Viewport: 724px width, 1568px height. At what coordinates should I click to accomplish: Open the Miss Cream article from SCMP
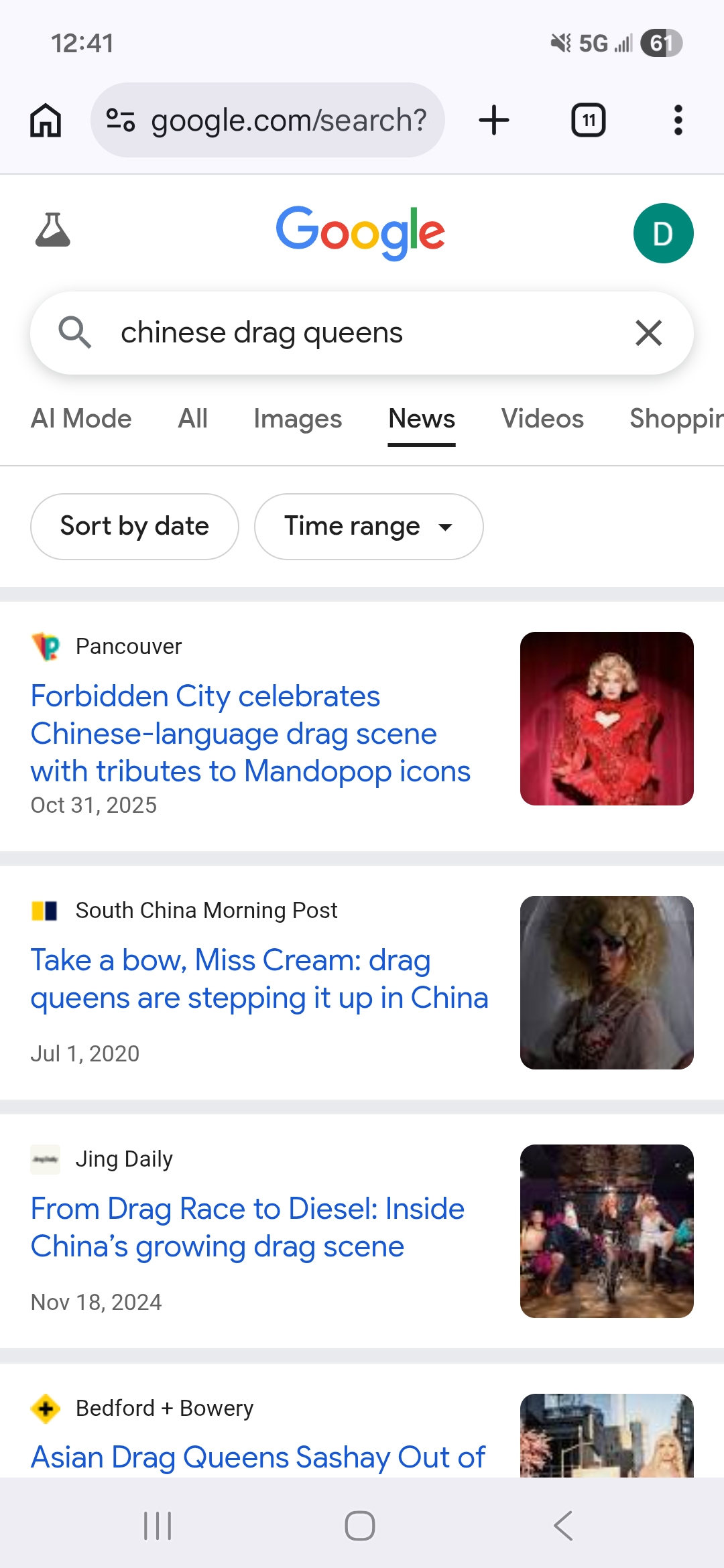(x=259, y=979)
